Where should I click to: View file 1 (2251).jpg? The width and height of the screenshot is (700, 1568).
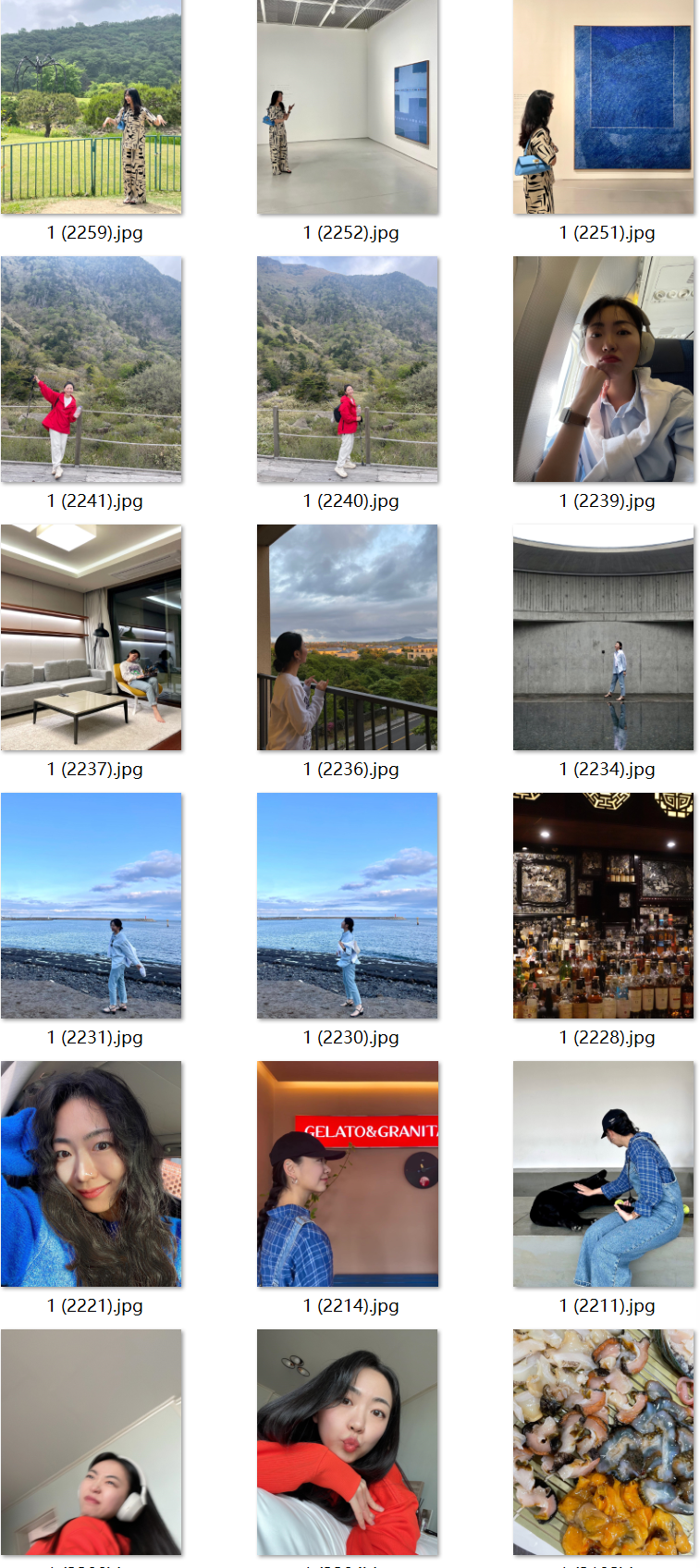[x=603, y=106]
